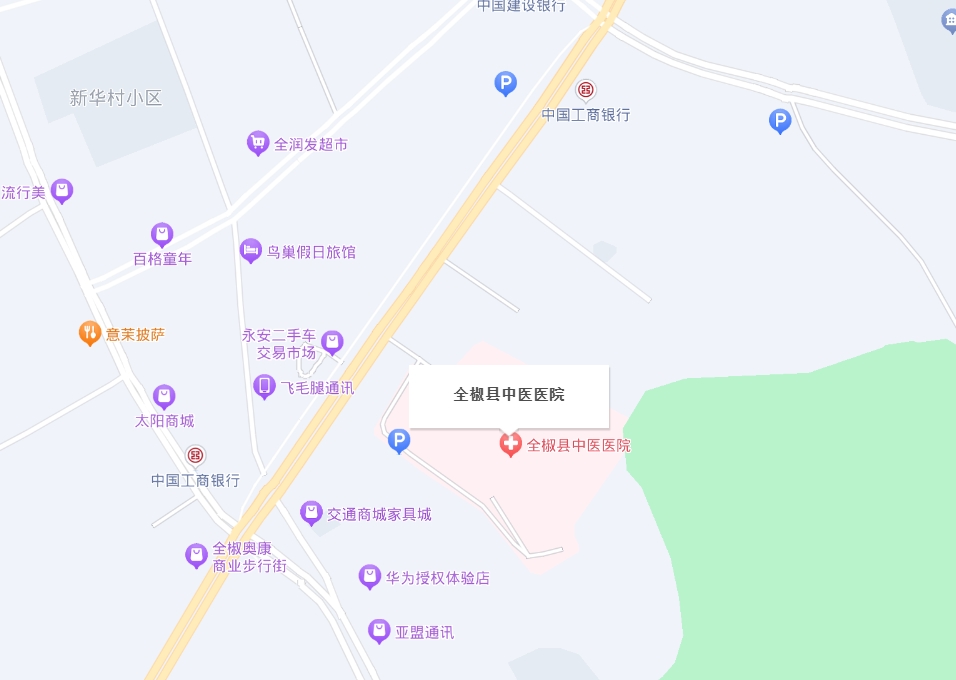
Task: Select the 交通商城家具城 marker
Action: click(311, 513)
